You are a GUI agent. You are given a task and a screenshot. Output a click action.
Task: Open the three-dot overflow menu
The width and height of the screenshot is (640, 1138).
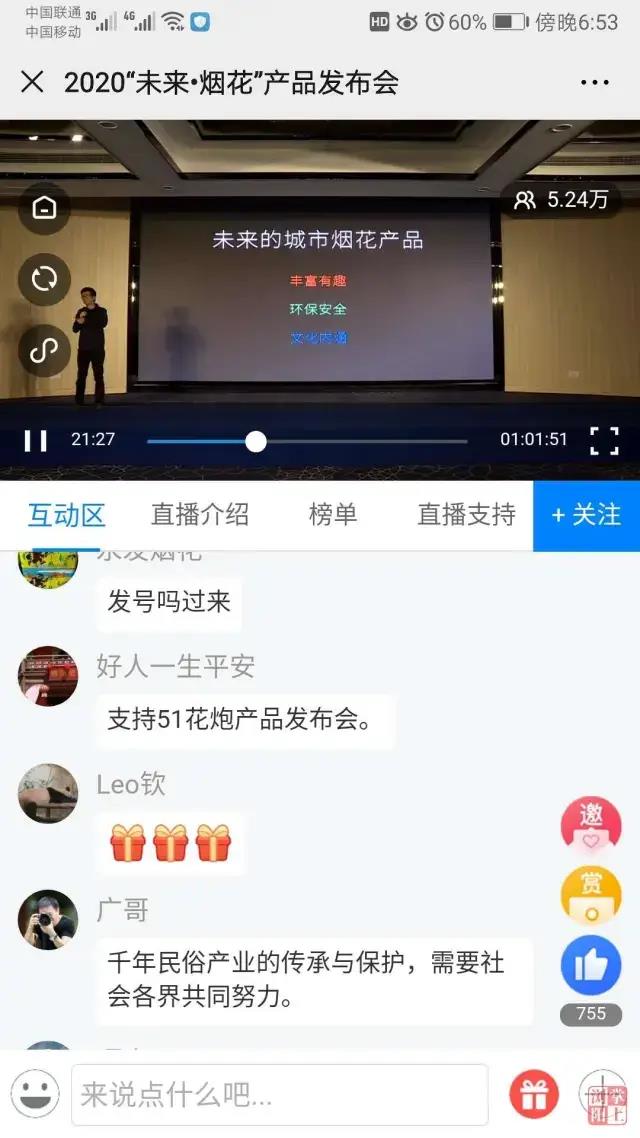coord(594,83)
